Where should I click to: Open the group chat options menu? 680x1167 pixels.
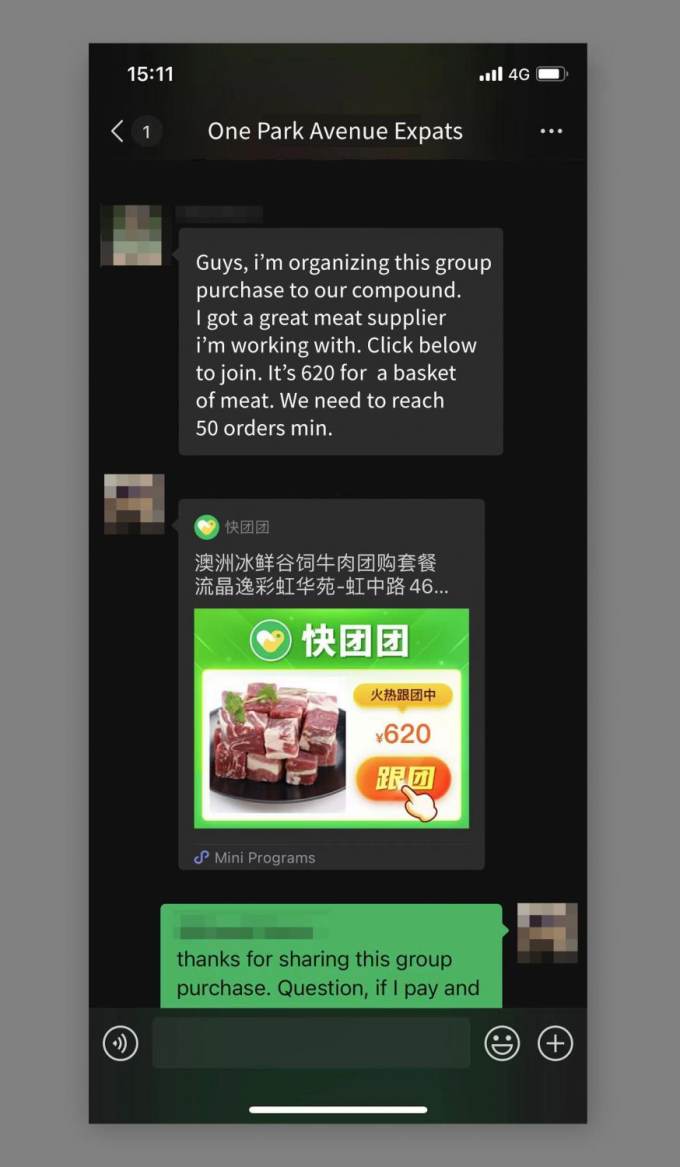pyautogui.click(x=551, y=131)
